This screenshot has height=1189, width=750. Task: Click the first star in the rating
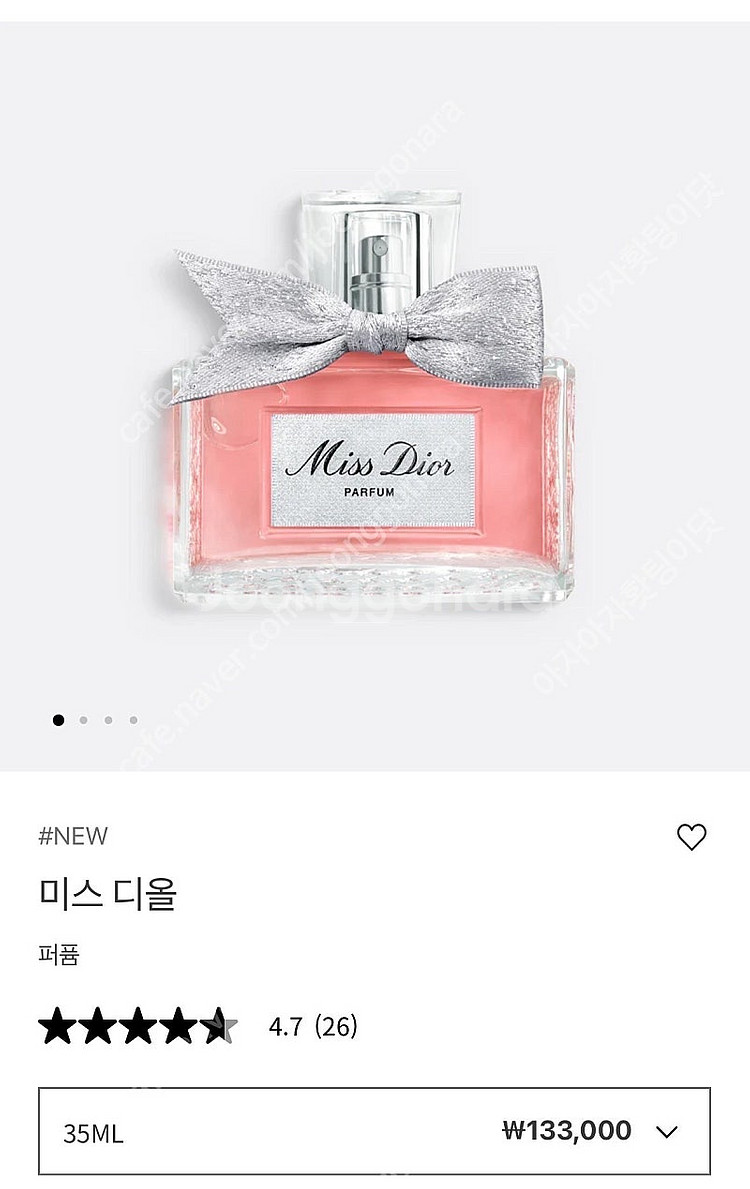pyautogui.click(x=55, y=1024)
